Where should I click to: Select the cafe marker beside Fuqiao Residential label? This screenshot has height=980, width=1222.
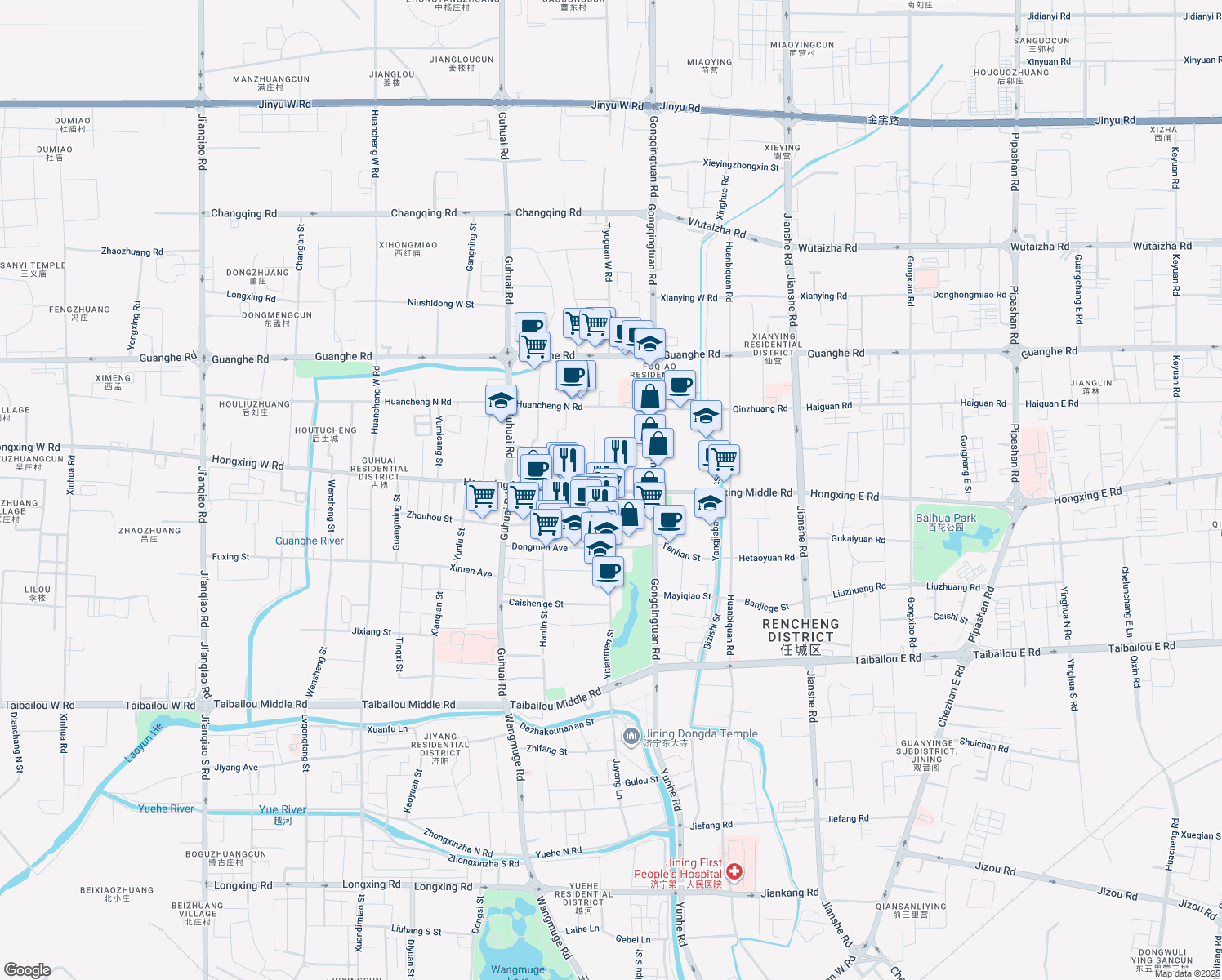pos(680,385)
